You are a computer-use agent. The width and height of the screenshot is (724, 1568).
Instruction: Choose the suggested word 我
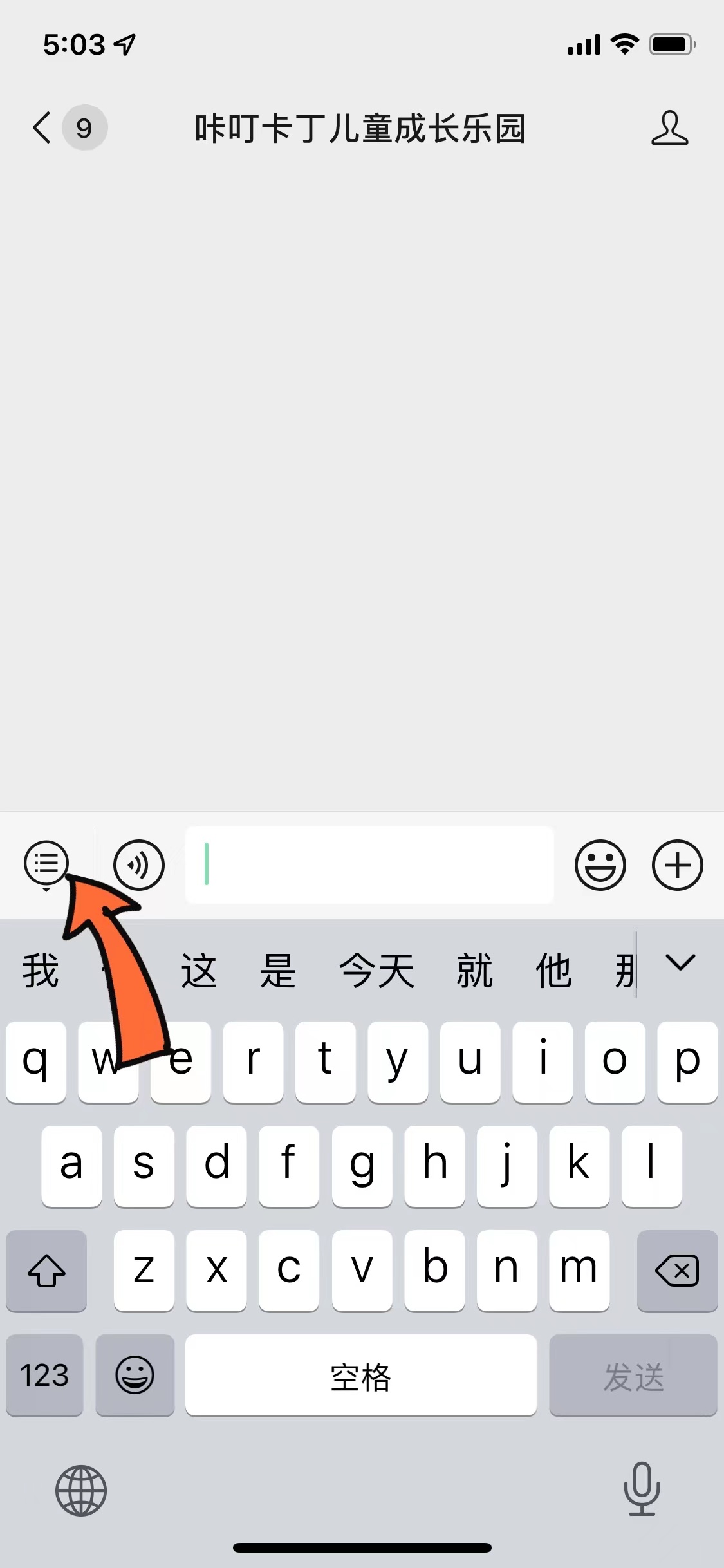point(41,971)
